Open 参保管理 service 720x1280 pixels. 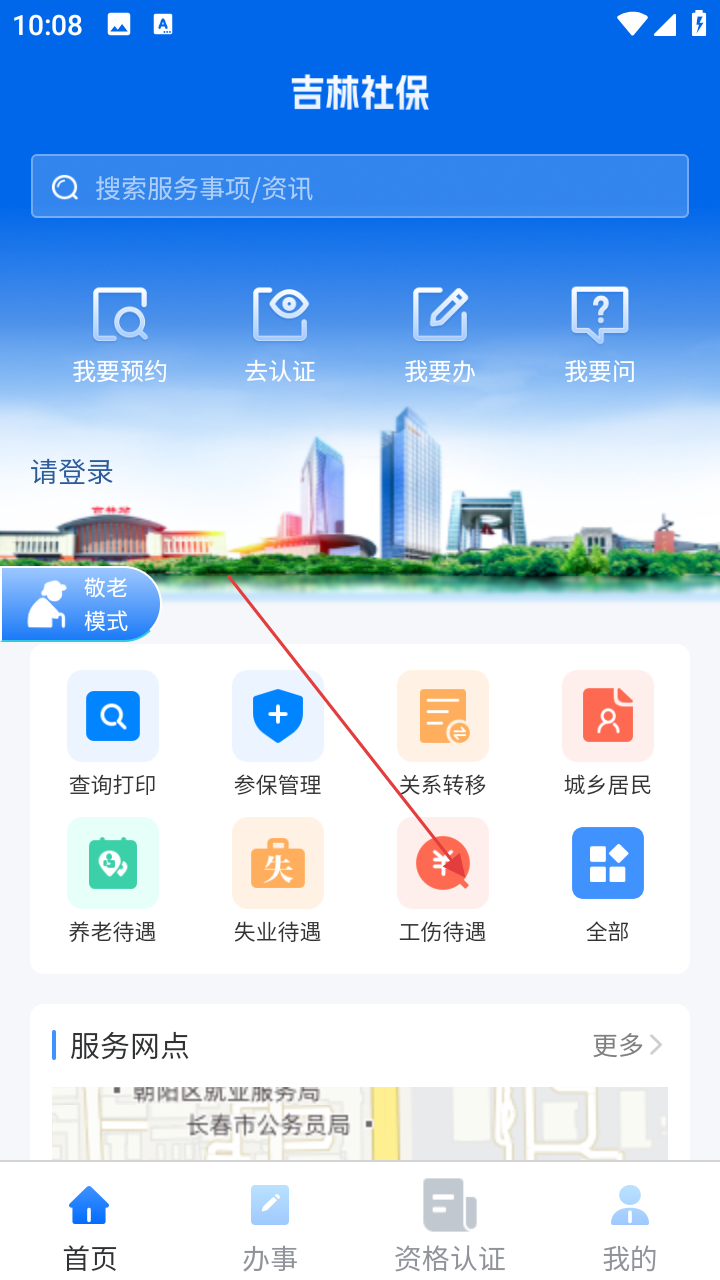(278, 734)
